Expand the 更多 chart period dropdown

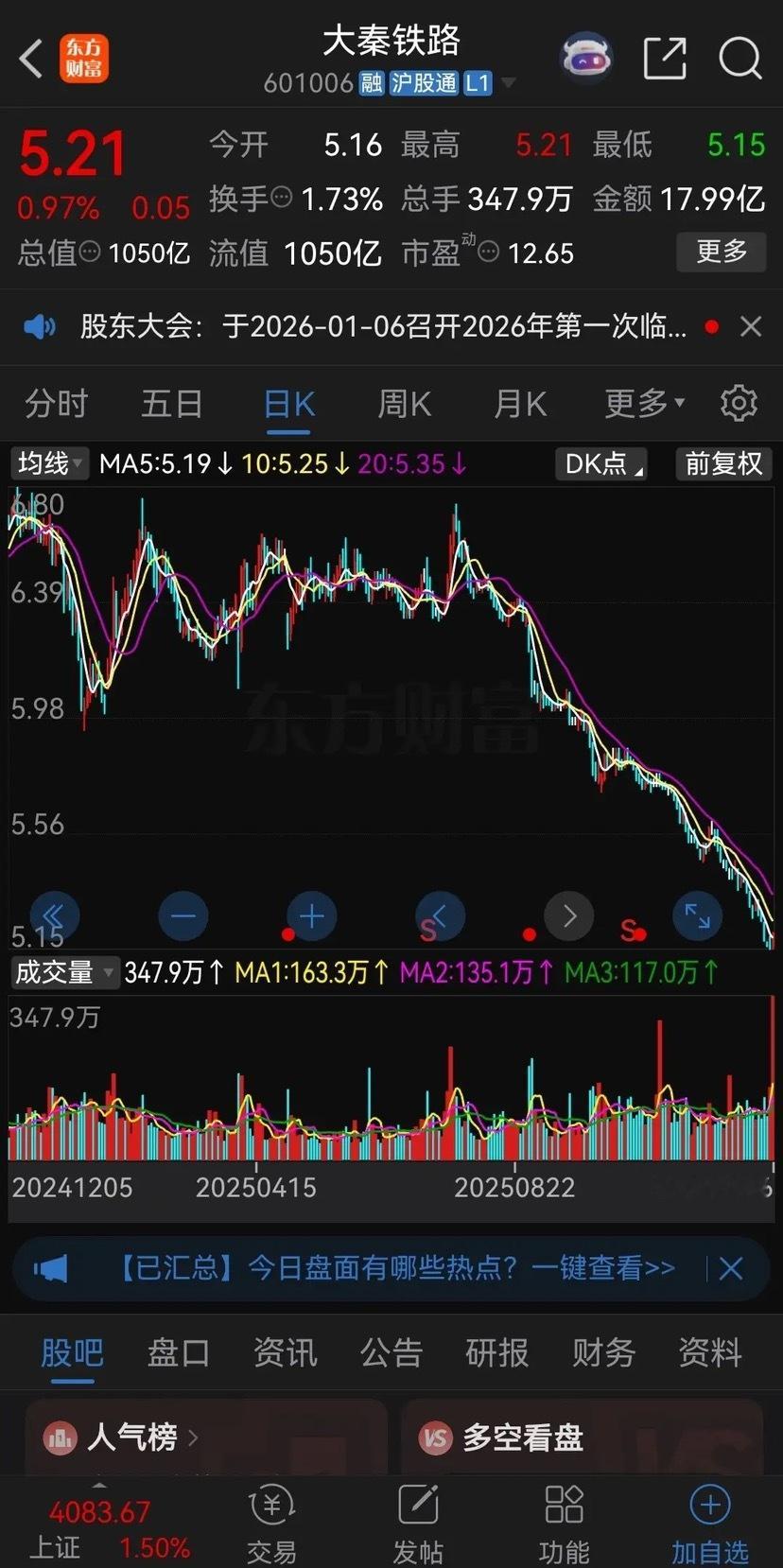[643, 403]
